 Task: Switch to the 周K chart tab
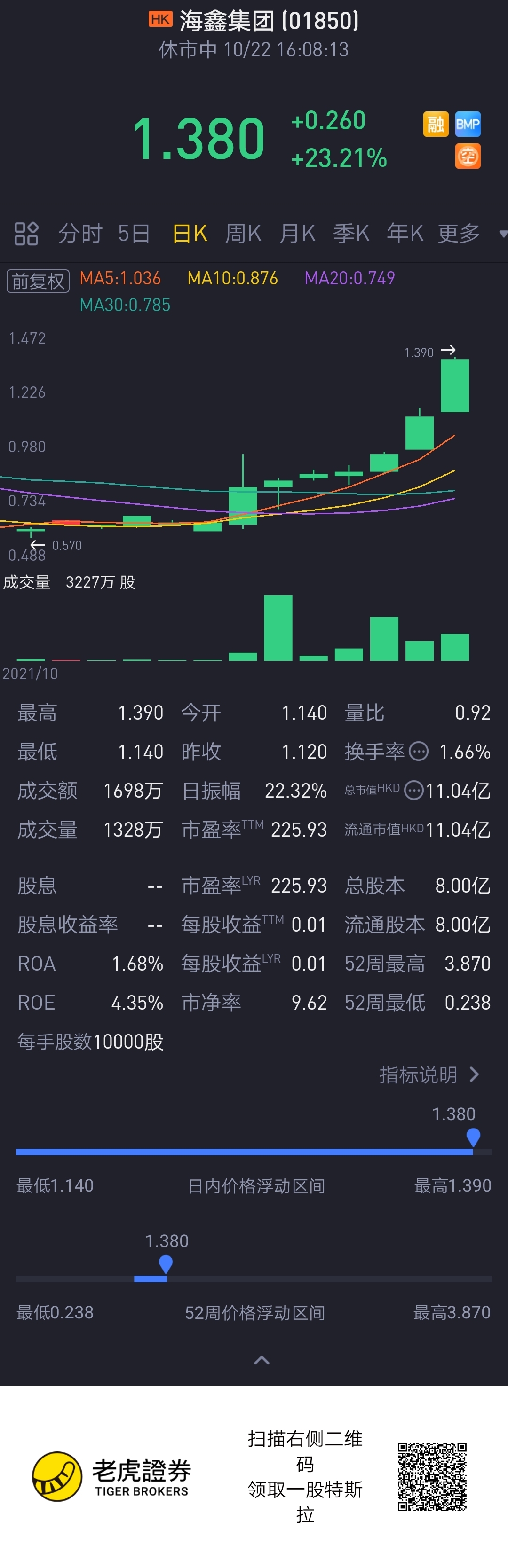243,233
